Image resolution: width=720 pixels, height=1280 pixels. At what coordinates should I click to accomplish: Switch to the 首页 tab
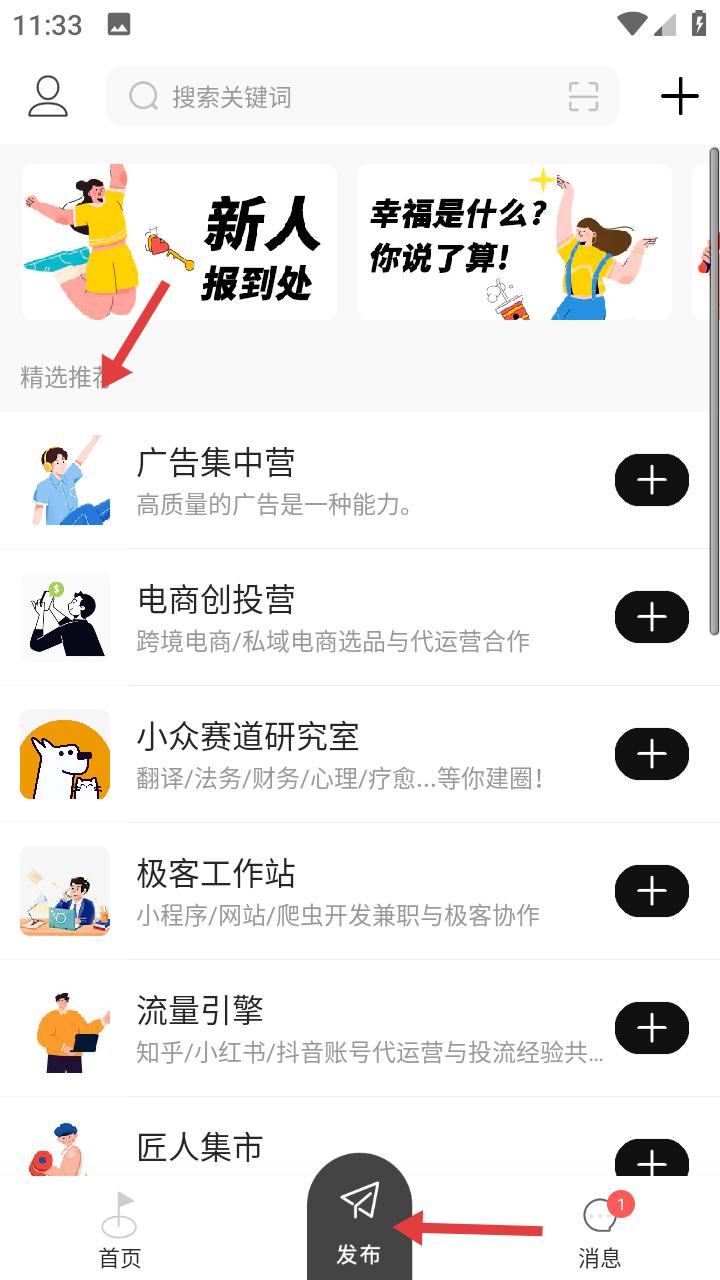click(x=120, y=1232)
